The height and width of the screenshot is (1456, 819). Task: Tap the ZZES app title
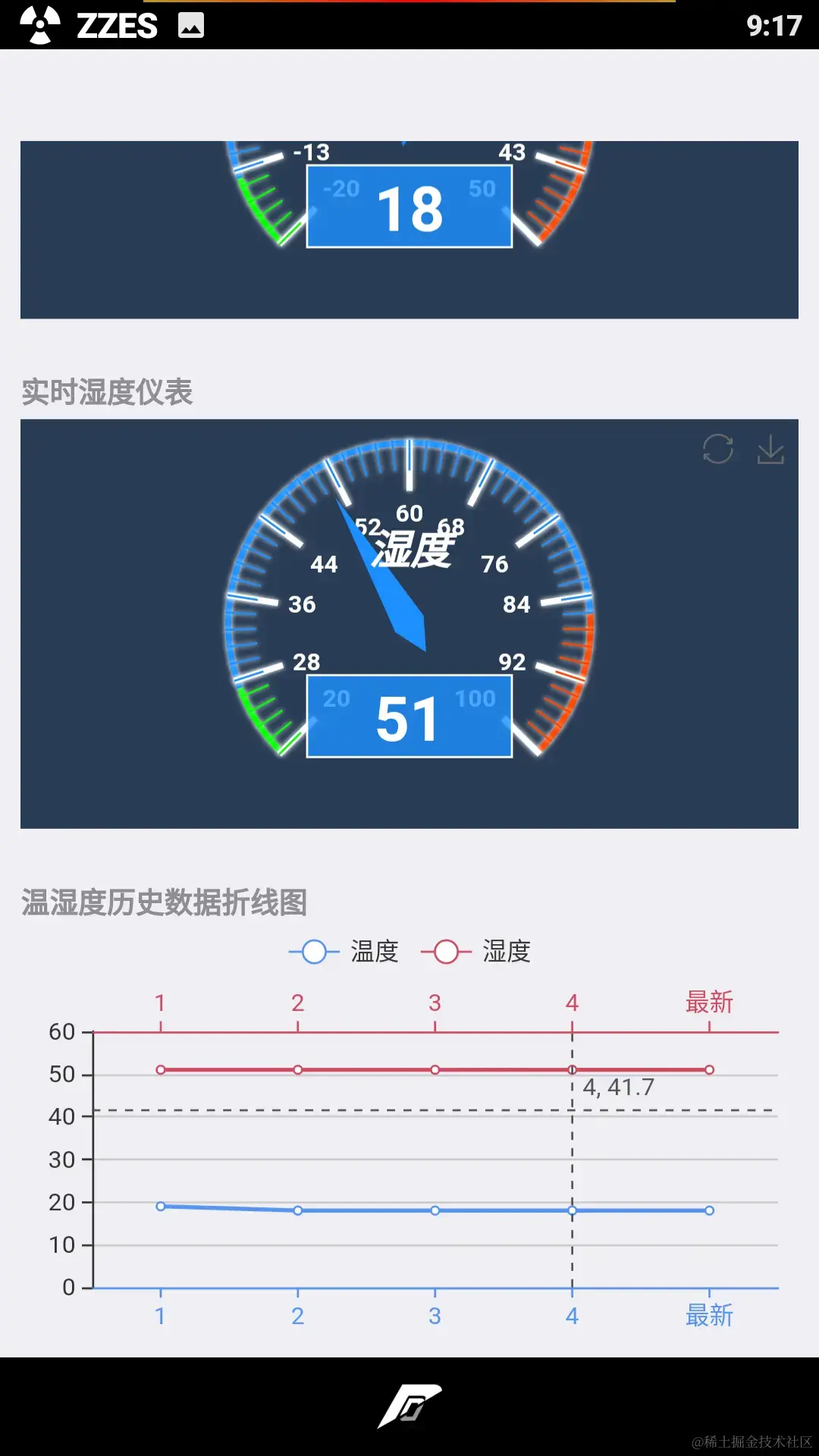click(118, 25)
